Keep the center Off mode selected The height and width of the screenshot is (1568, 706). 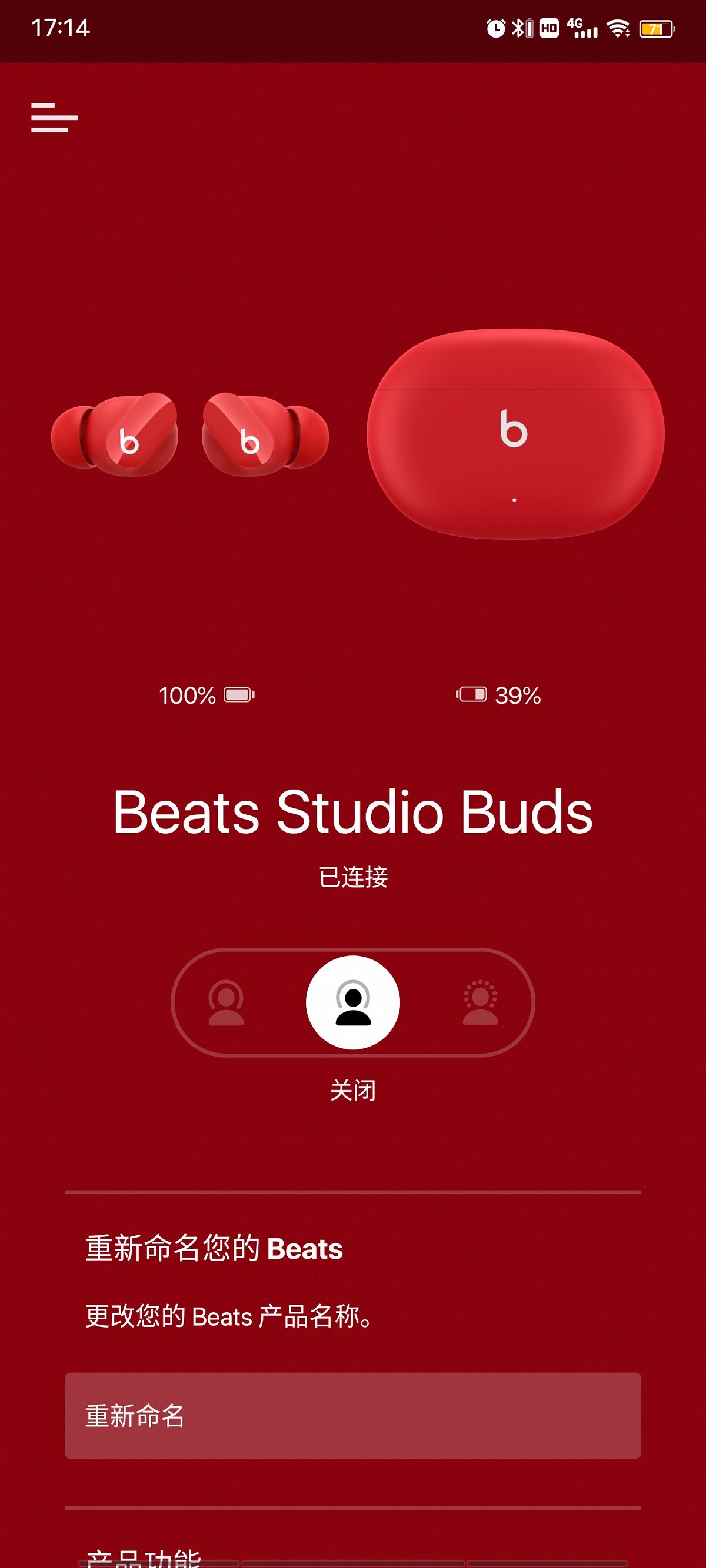(x=354, y=1004)
